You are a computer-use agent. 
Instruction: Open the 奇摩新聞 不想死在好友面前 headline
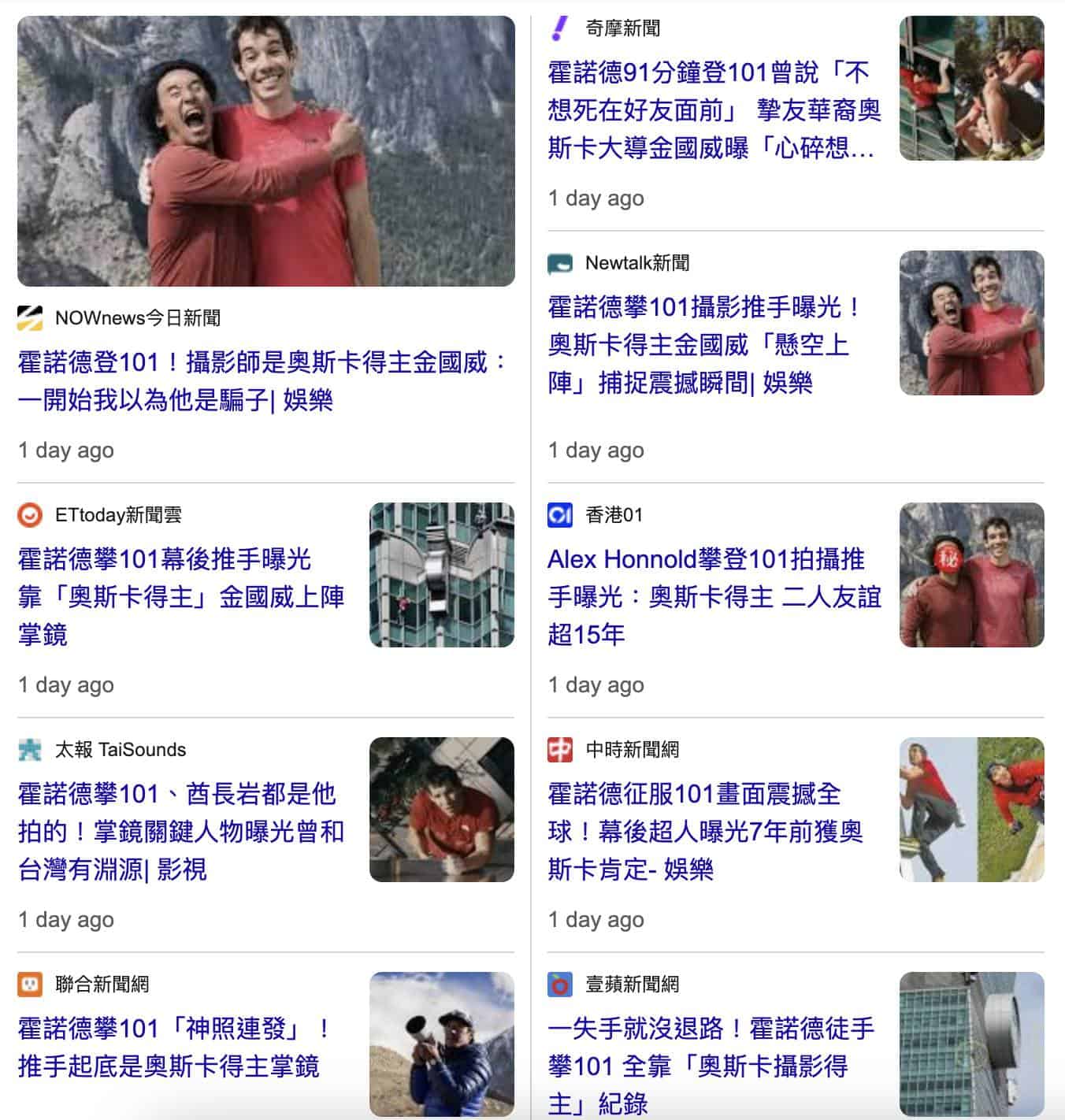[713, 110]
